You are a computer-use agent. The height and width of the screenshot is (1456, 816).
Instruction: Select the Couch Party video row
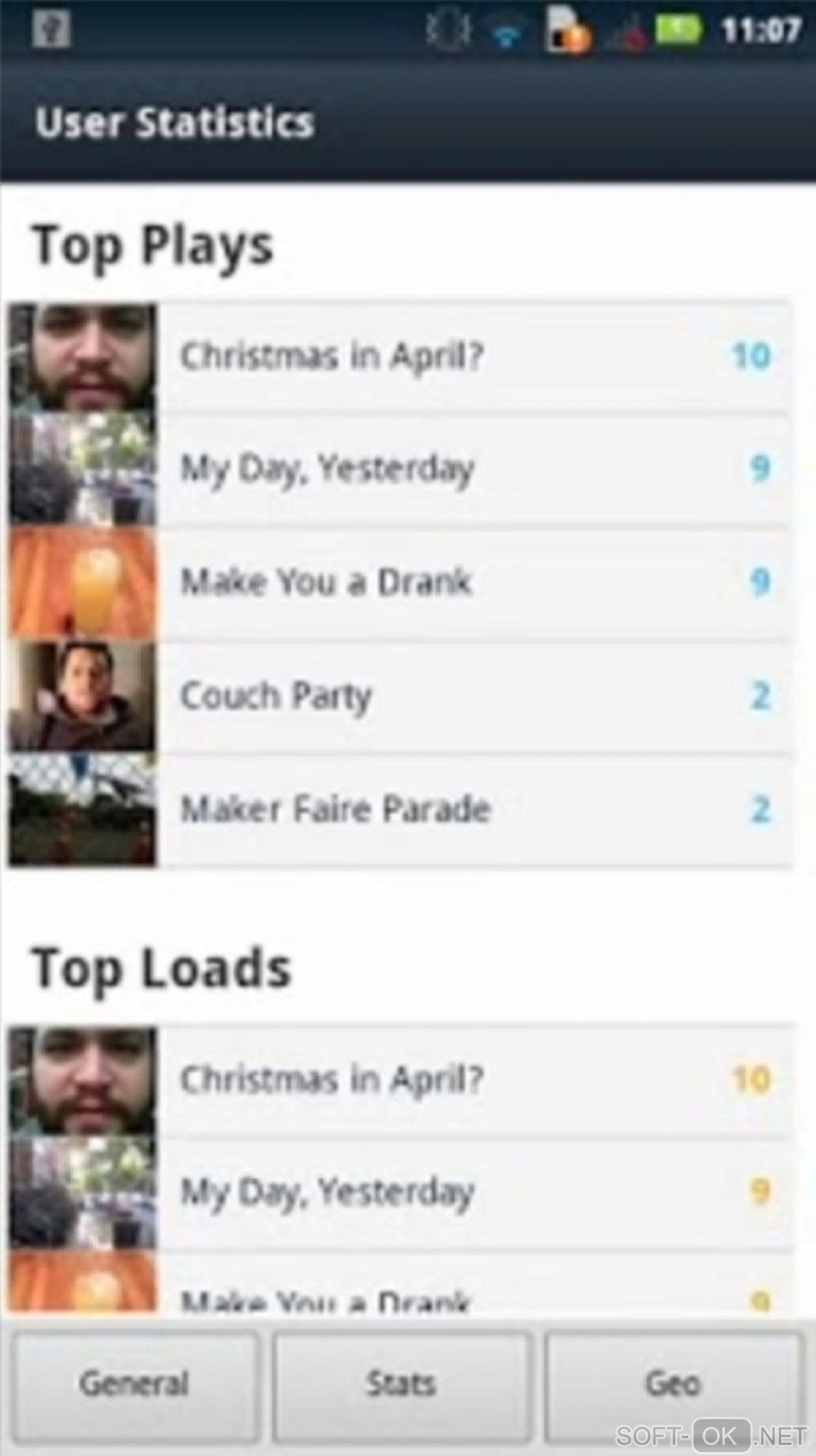click(x=400, y=696)
